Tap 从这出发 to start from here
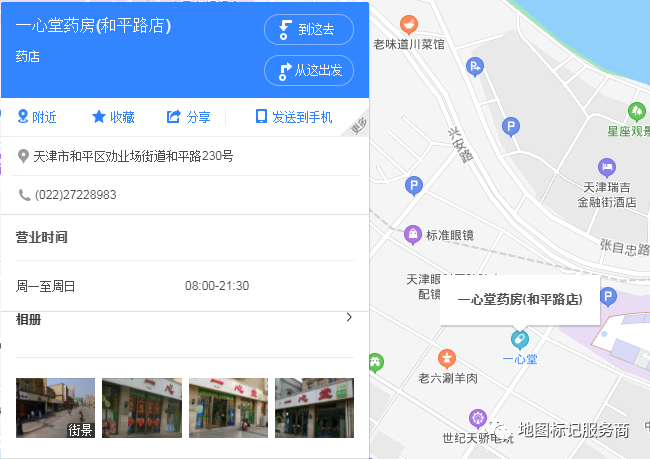 [309, 70]
